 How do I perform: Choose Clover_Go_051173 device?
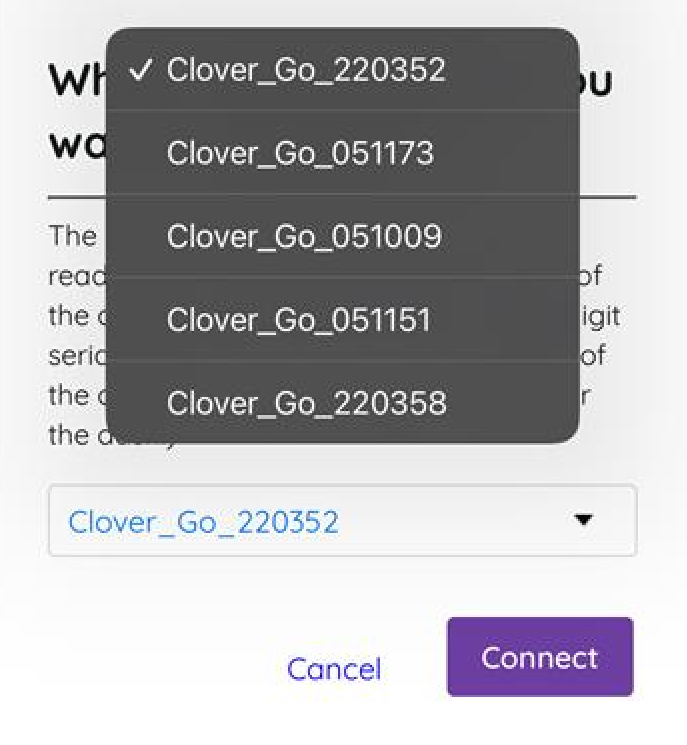[300, 153]
